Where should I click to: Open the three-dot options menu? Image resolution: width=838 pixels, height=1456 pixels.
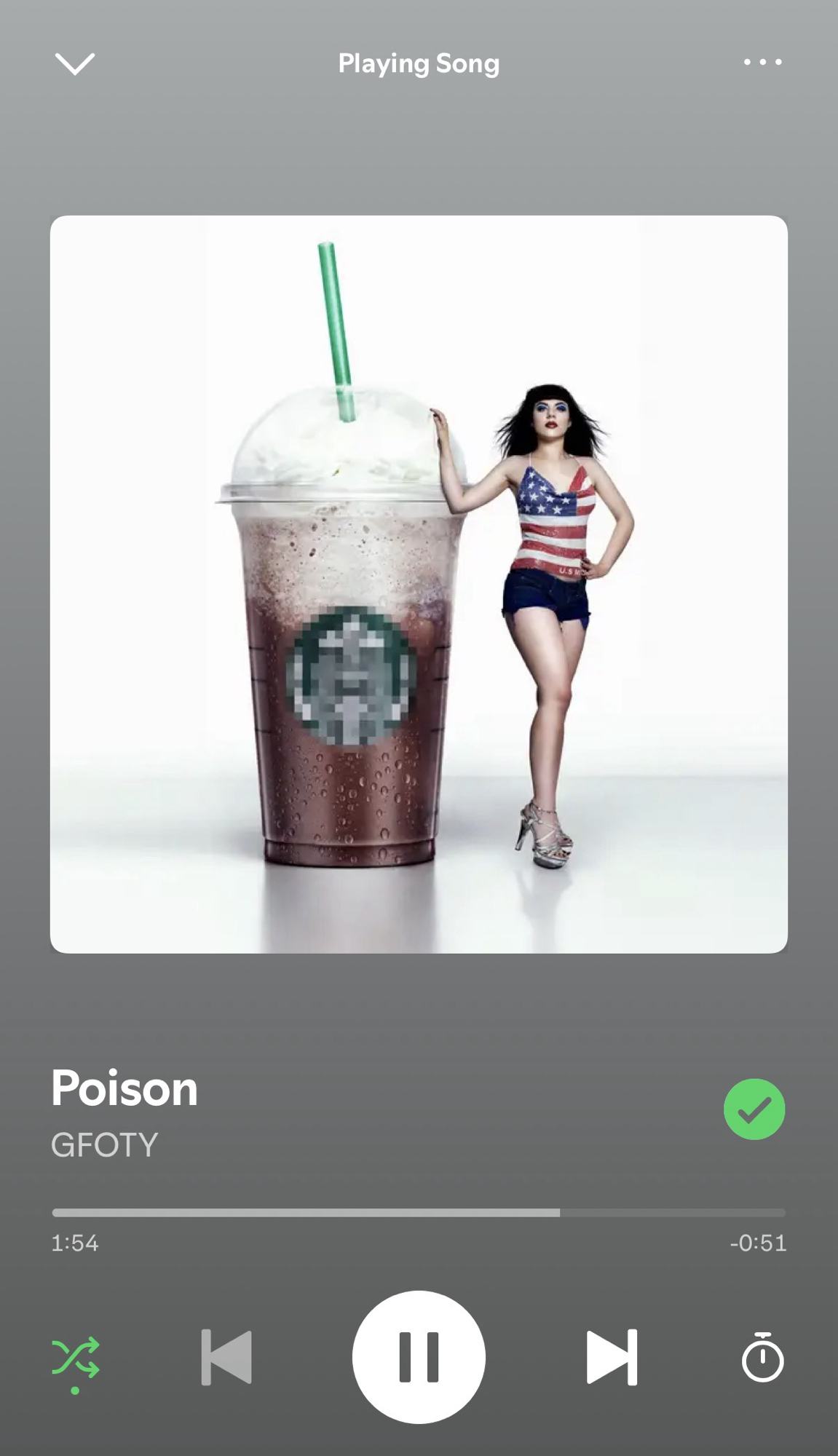pos(762,63)
